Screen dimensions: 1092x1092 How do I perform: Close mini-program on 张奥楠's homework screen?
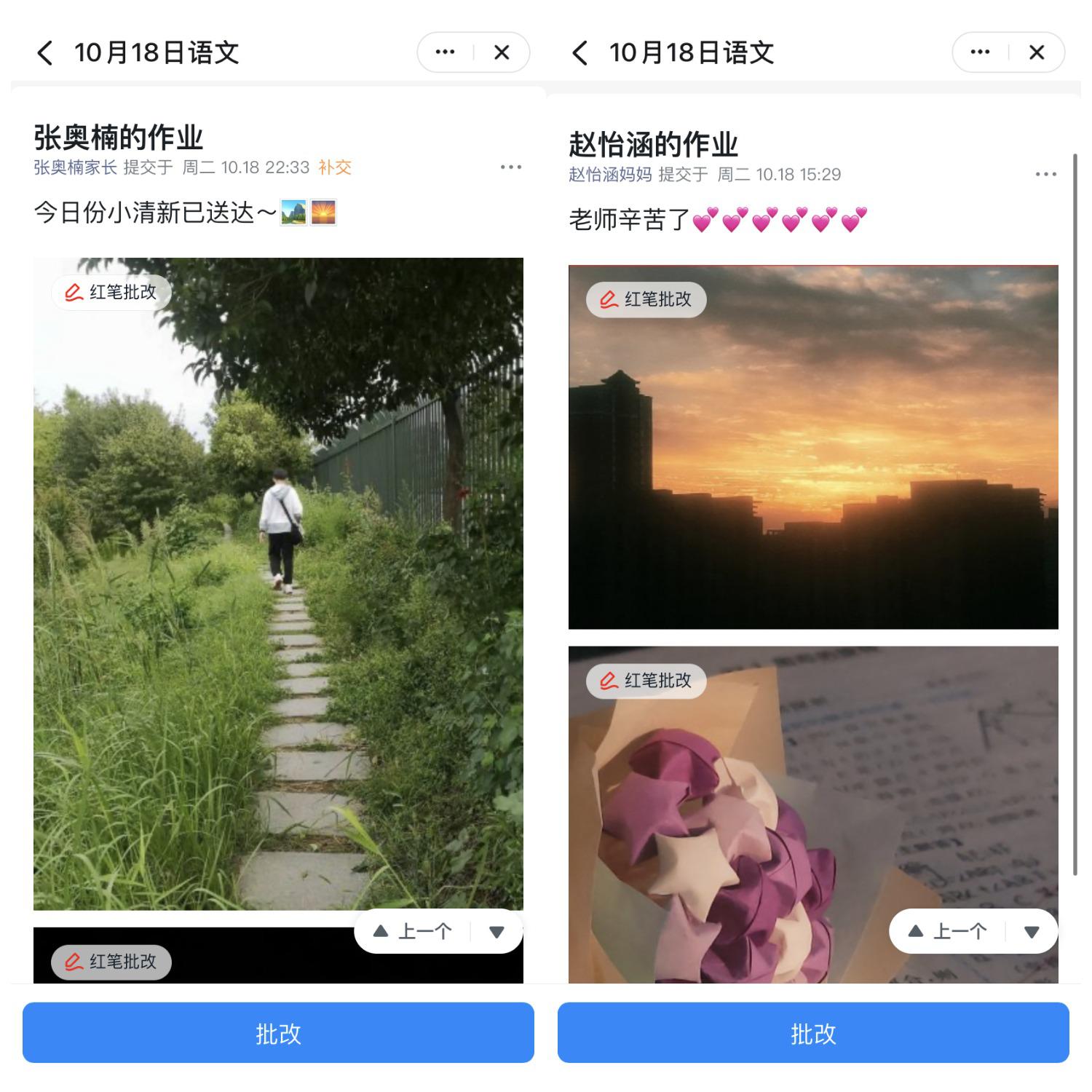(x=502, y=52)
